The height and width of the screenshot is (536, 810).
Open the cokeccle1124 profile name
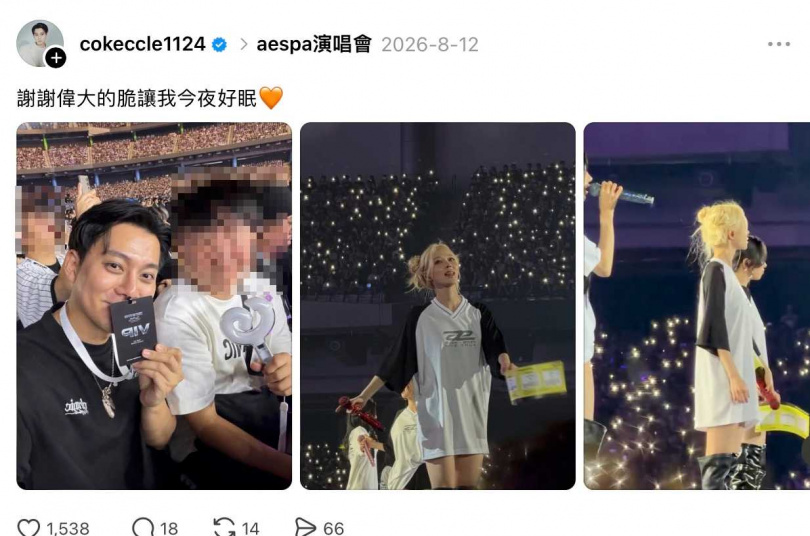(x=143, y=44)
